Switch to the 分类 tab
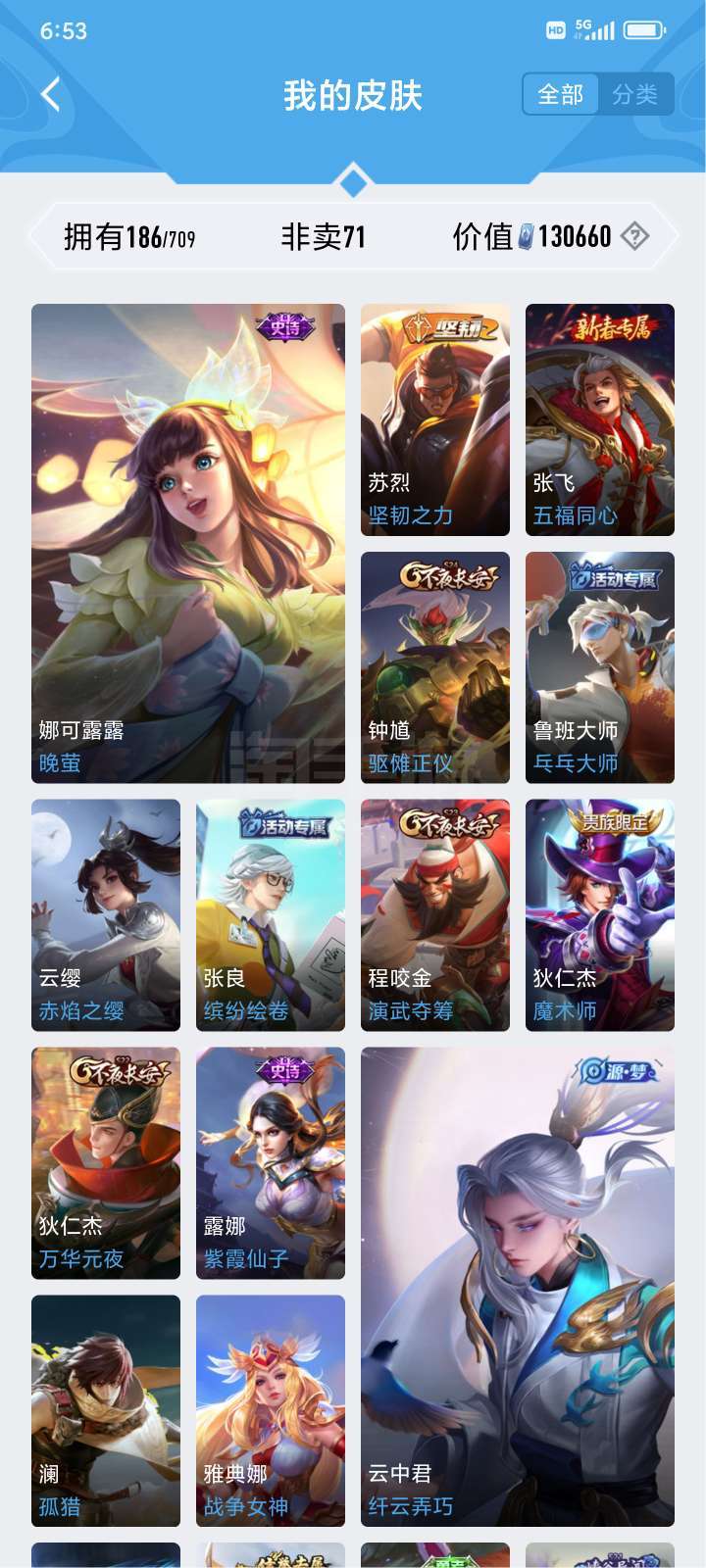The height and width of the screenshot is (1568, 706). coord(634,94)
